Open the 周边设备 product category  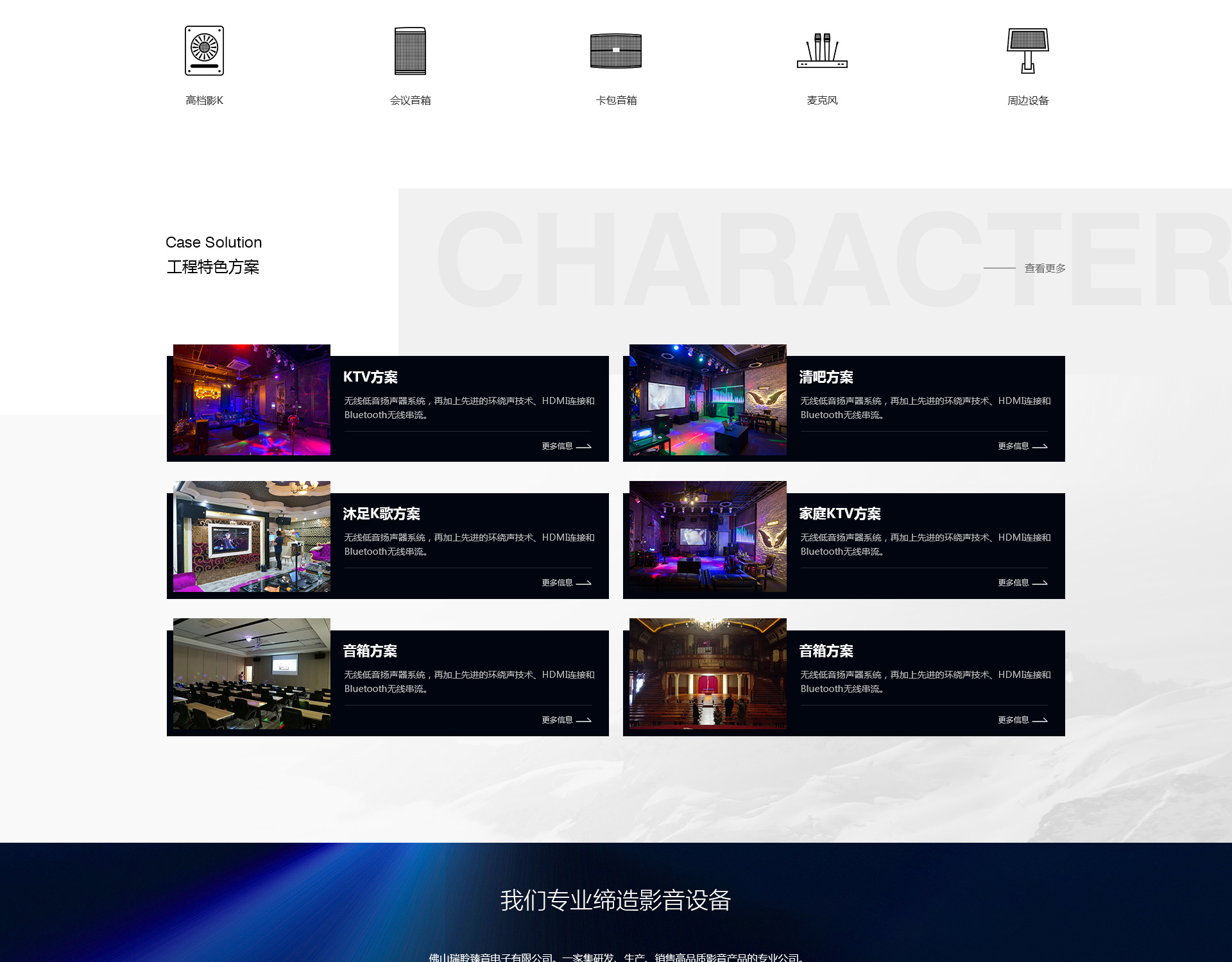tap(1027, 64)
